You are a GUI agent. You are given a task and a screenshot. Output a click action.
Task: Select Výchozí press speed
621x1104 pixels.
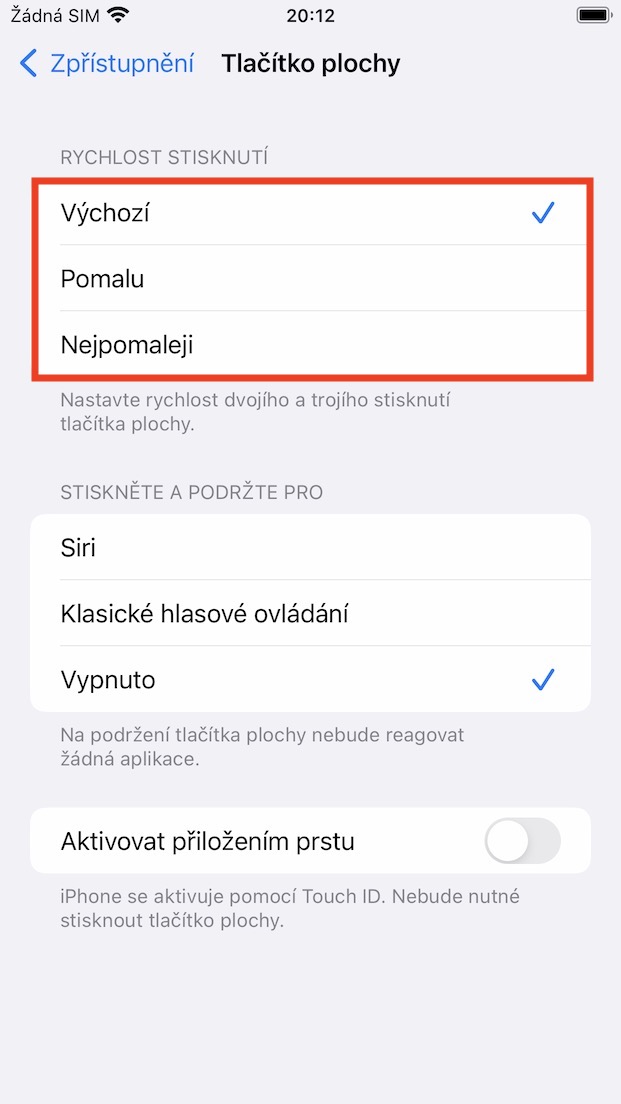coord(310,212)
